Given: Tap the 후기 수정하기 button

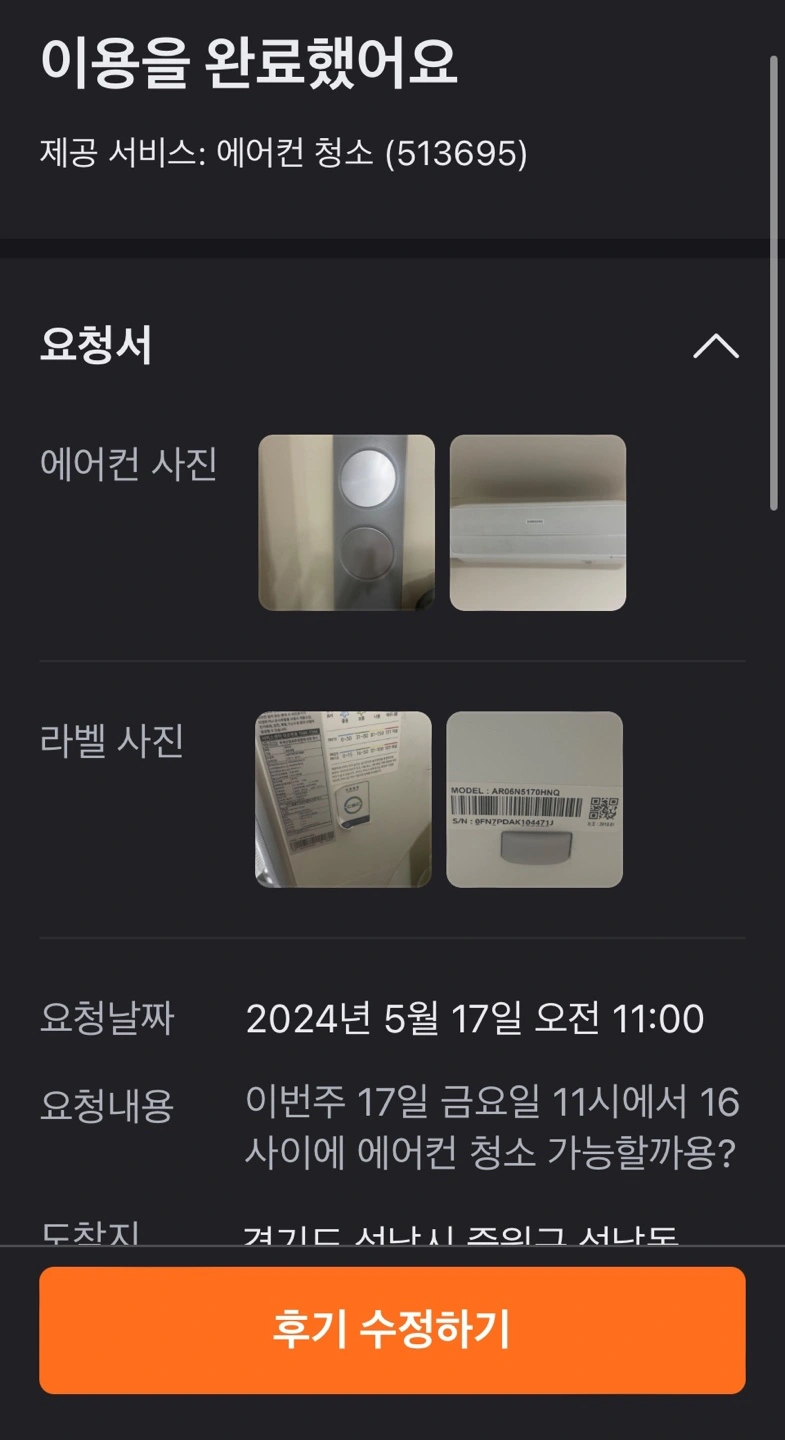Looking at the screenshot, I should [392, 1329].
